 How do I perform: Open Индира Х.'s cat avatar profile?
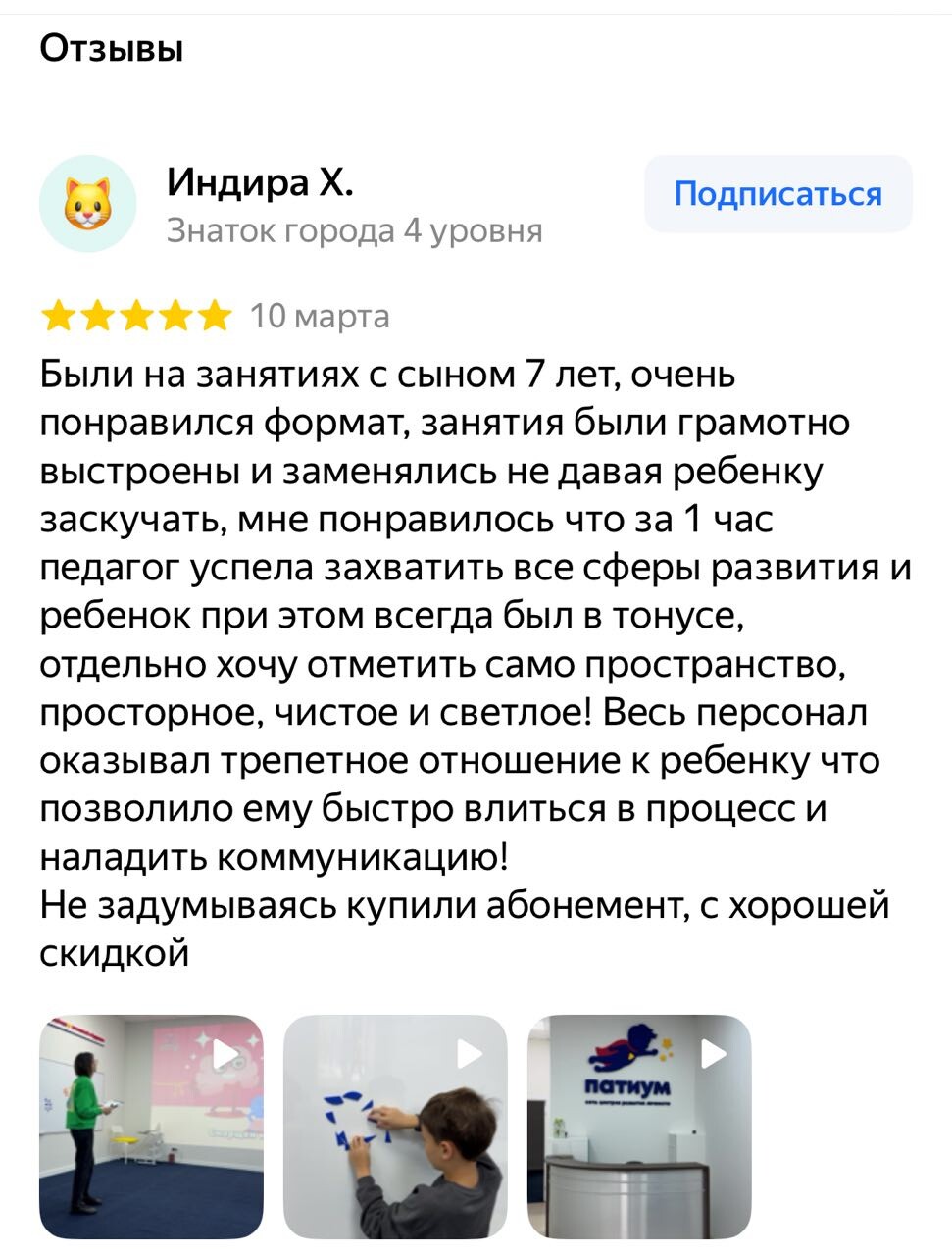[x=88, y=204]
